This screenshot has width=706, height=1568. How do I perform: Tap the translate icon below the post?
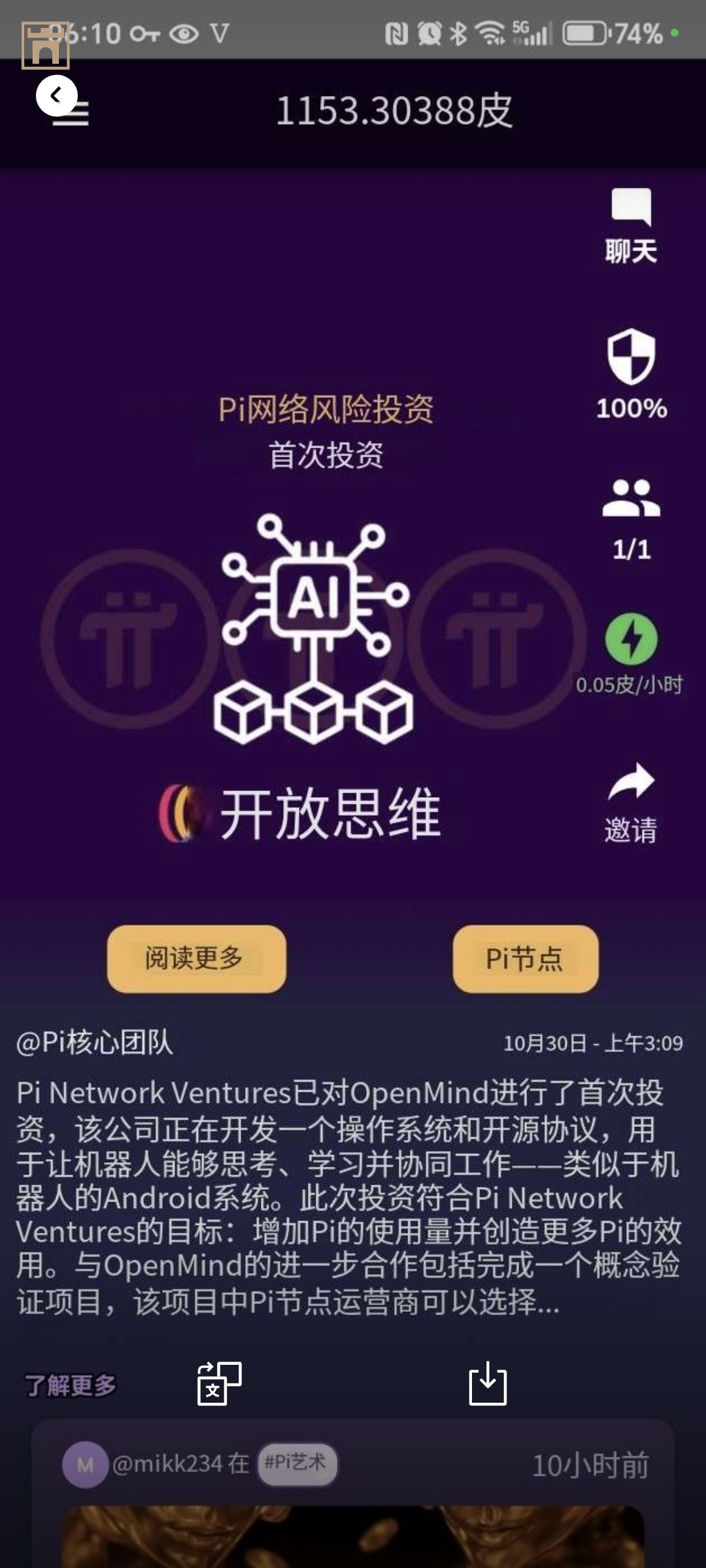[220, 1383]
